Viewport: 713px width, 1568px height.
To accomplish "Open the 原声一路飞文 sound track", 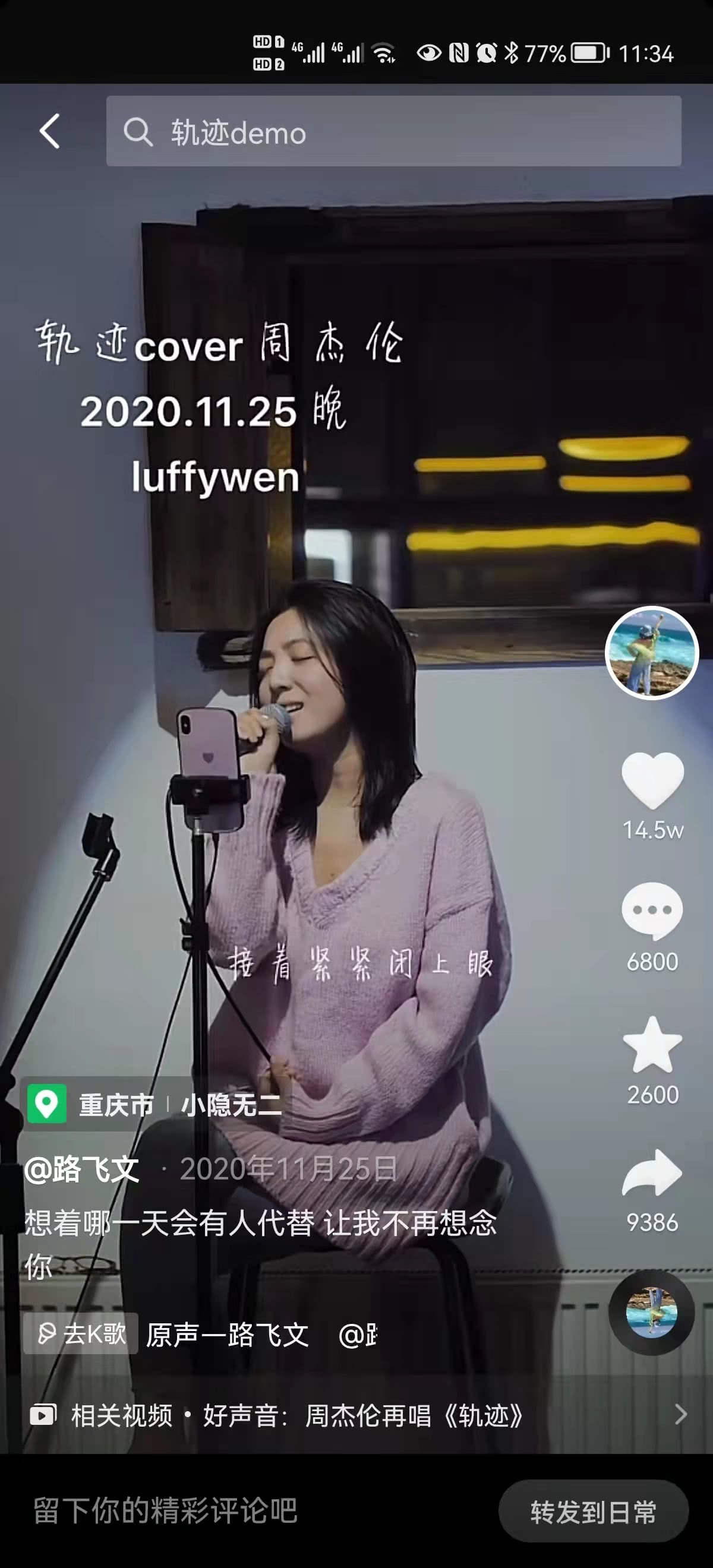I will click(227, 1335).
